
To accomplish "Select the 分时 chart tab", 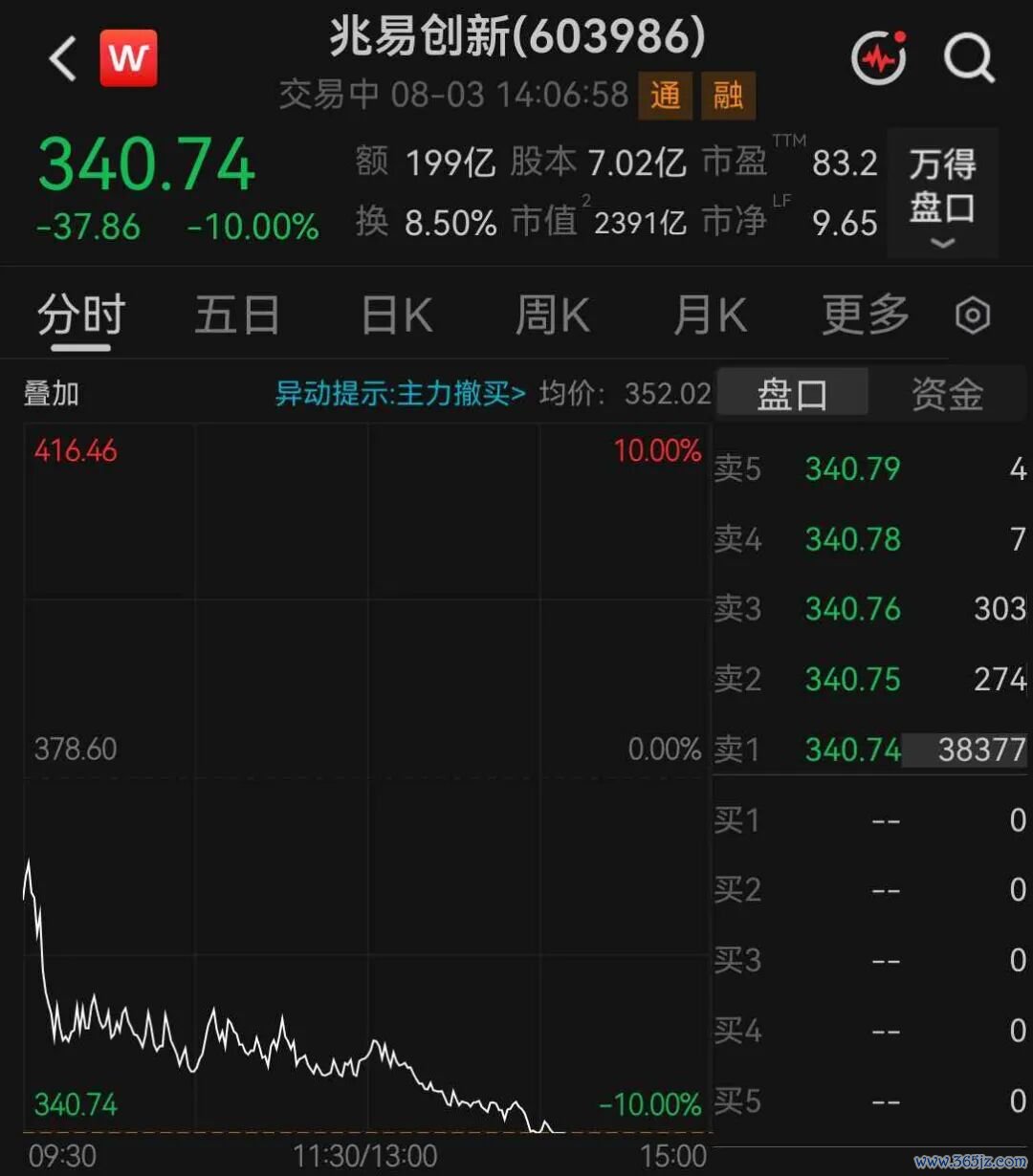I will tap(81, 315).
